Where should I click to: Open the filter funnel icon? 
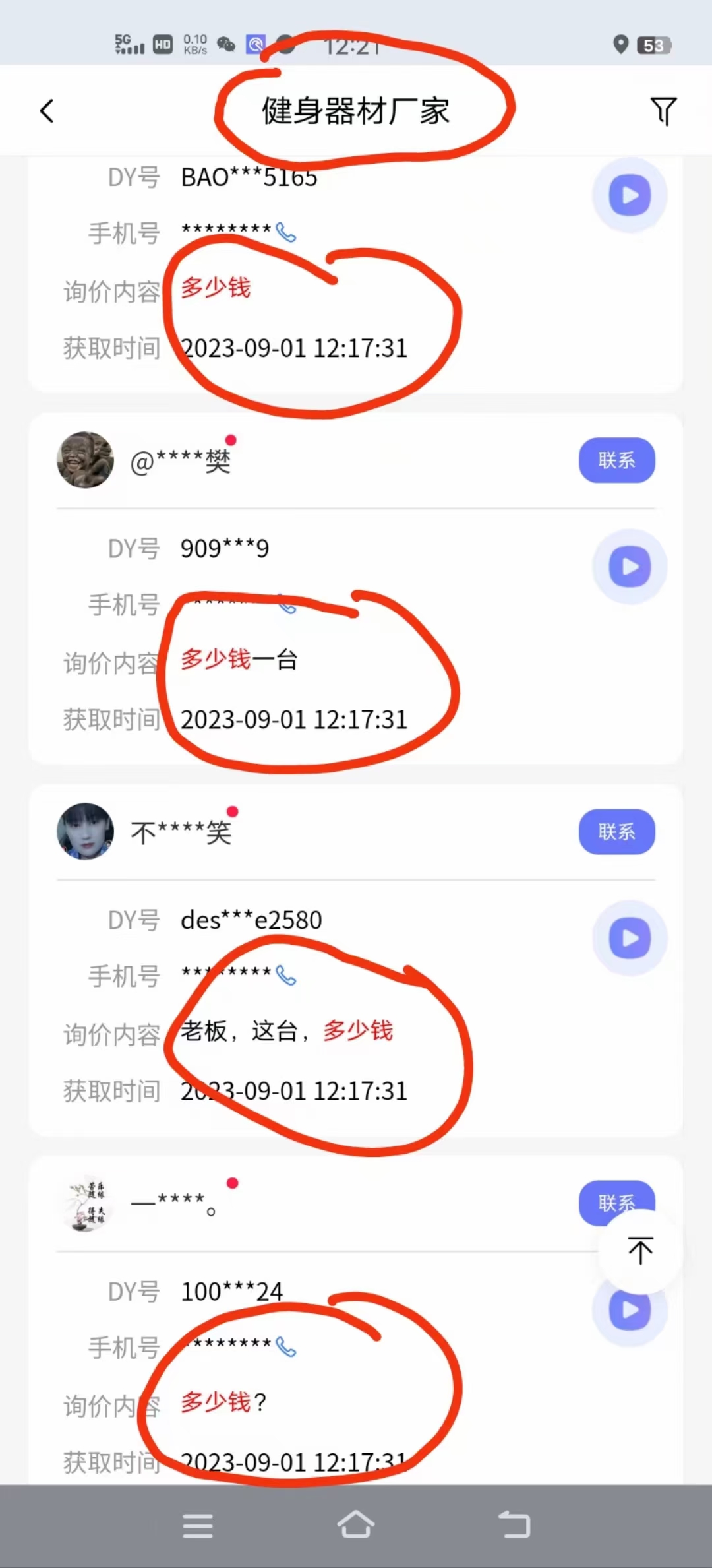coord(663,111)
